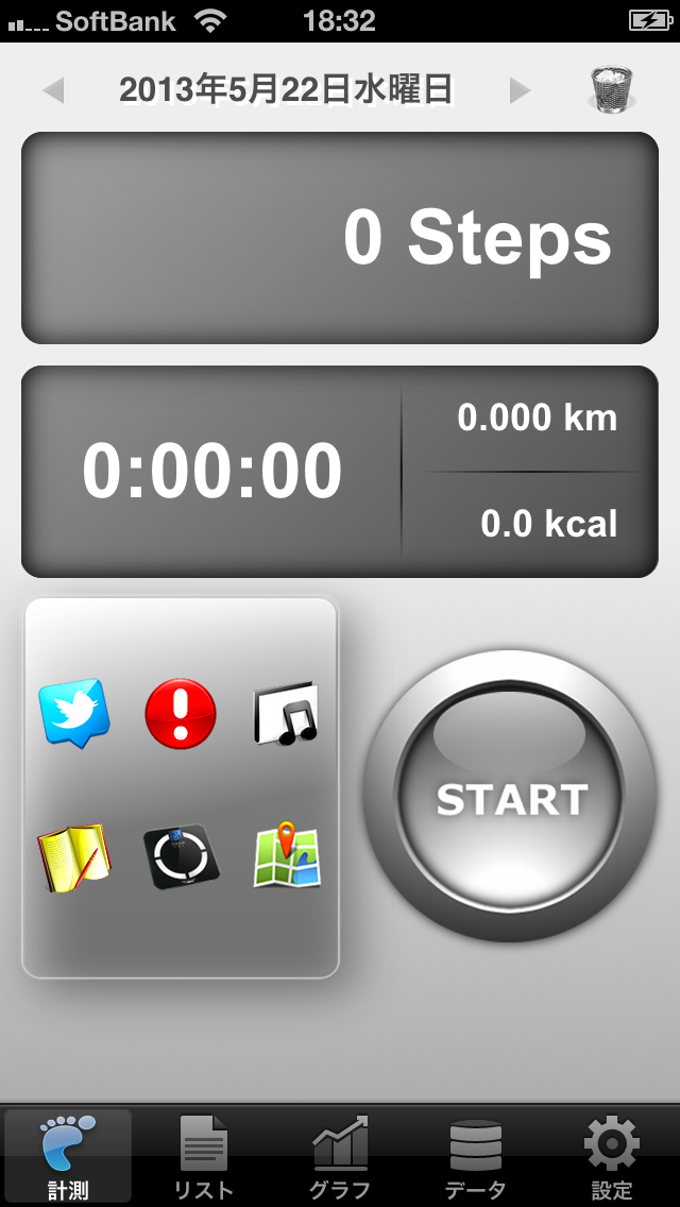Open the yellow notebook diary icon
This screenshot has width=680, height=1207.
(74, 858)
